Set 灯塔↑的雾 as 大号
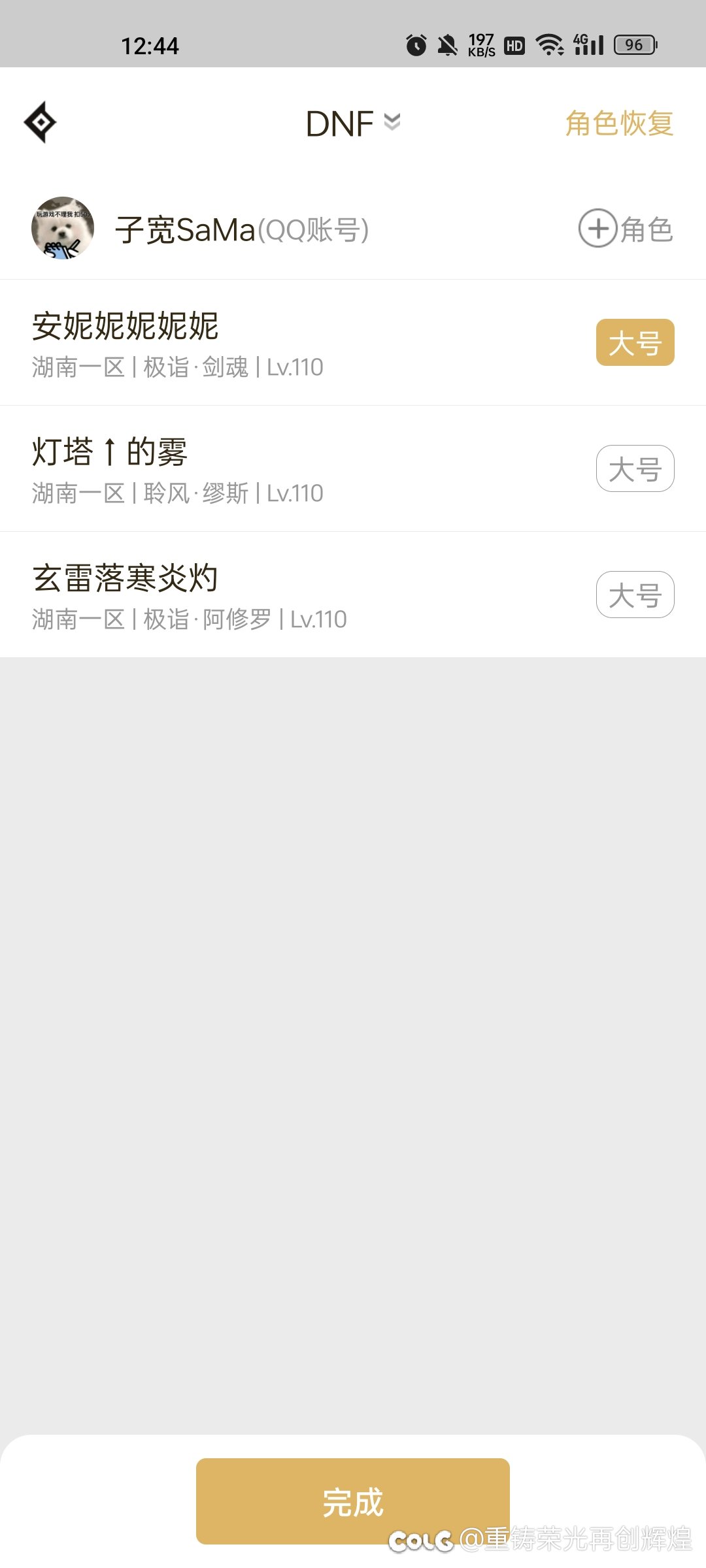Image resolution: width=706 pixels, height=1568 pixels. click(635, 468)
